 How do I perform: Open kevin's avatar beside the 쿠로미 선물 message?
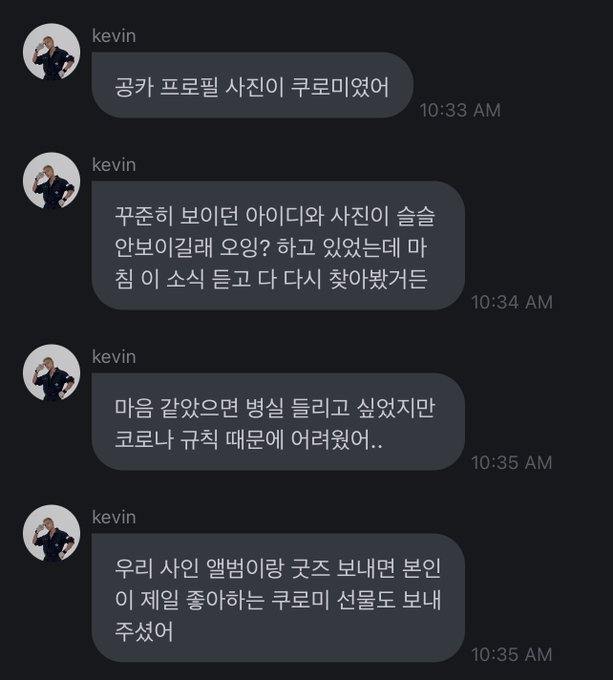pos(51,533)
